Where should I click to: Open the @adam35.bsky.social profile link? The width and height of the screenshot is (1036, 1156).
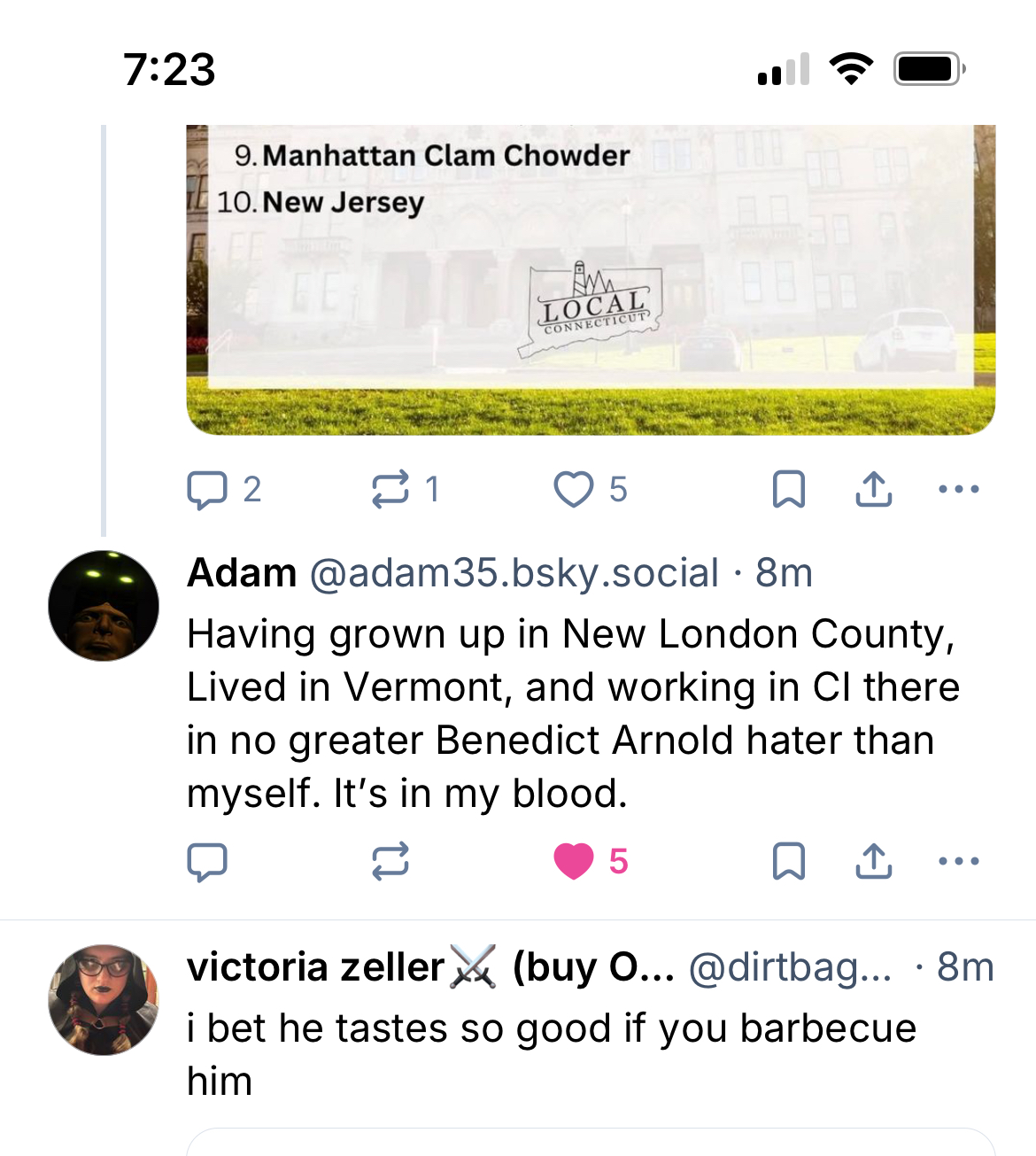click(x=514, y=574)
